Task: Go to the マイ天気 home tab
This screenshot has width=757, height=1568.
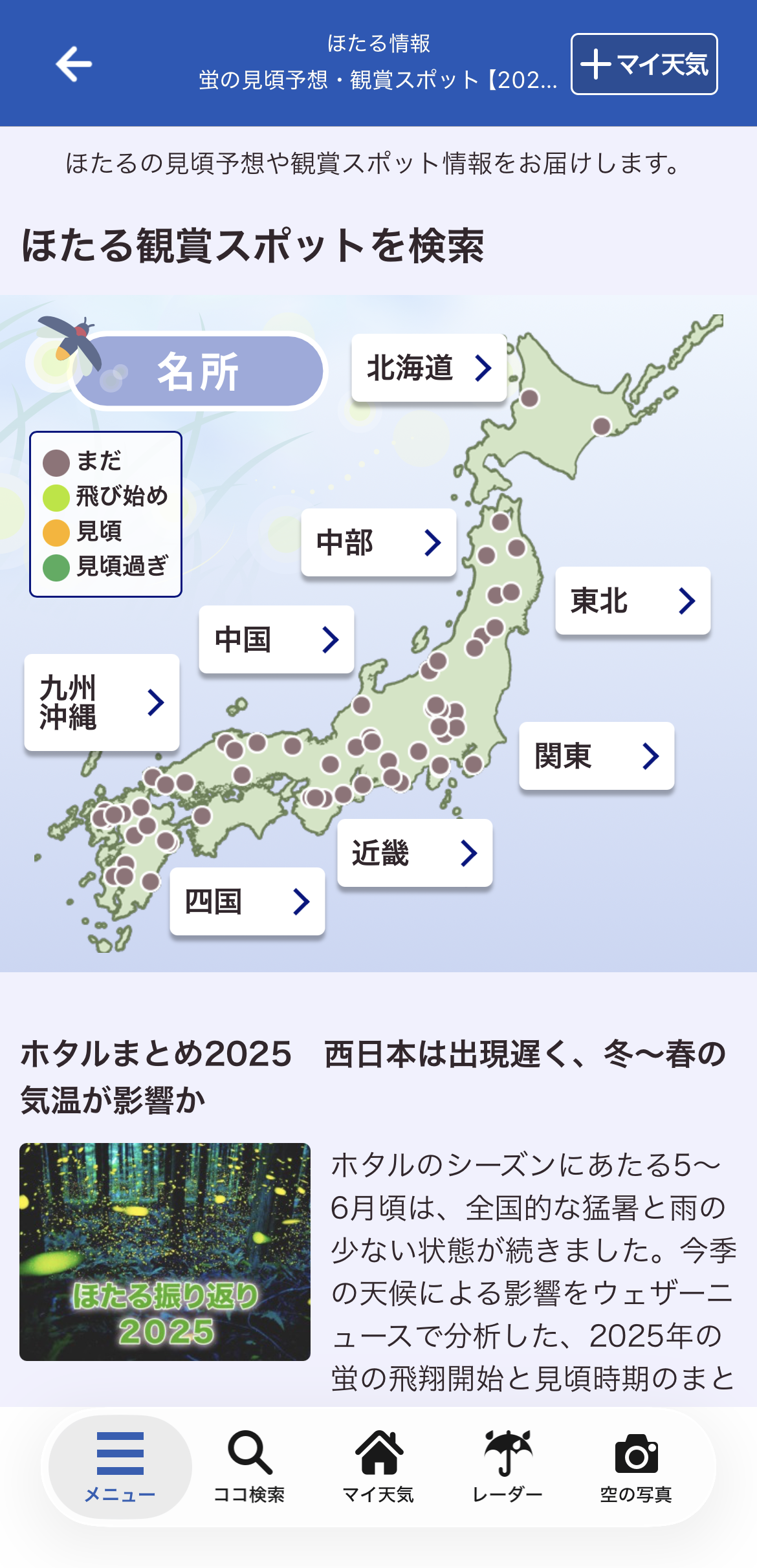Action: 378,1466
